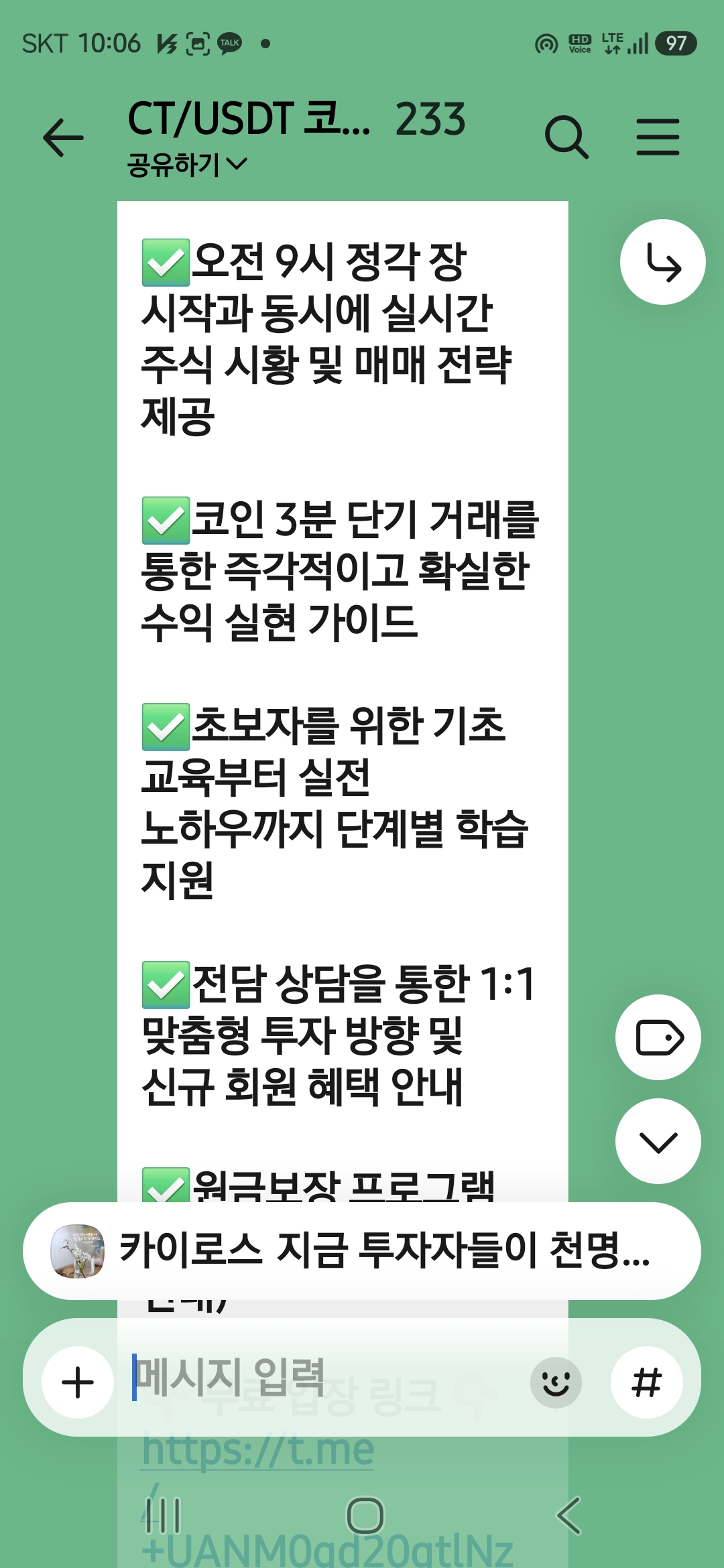The image size is (724, 1568).
Task: Open search in this chat room
Action: (566, 137)
